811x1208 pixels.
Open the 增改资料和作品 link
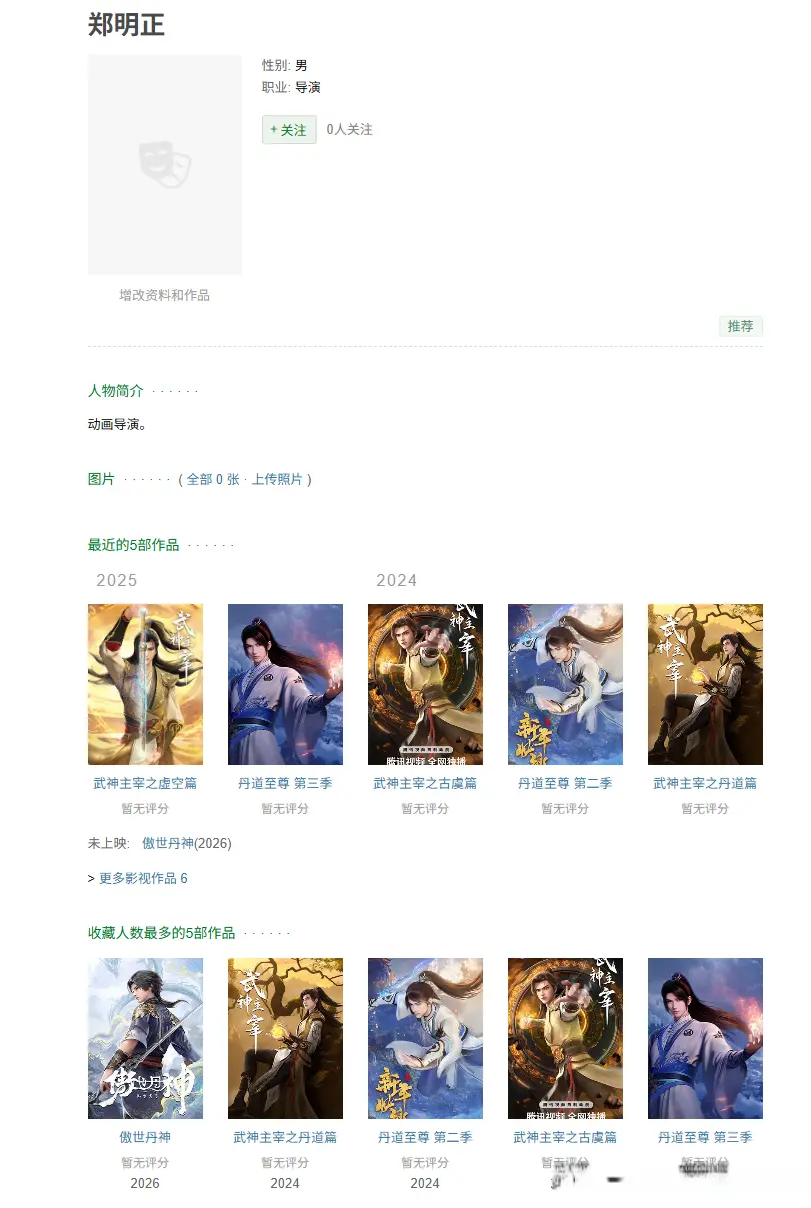[164, 295]
